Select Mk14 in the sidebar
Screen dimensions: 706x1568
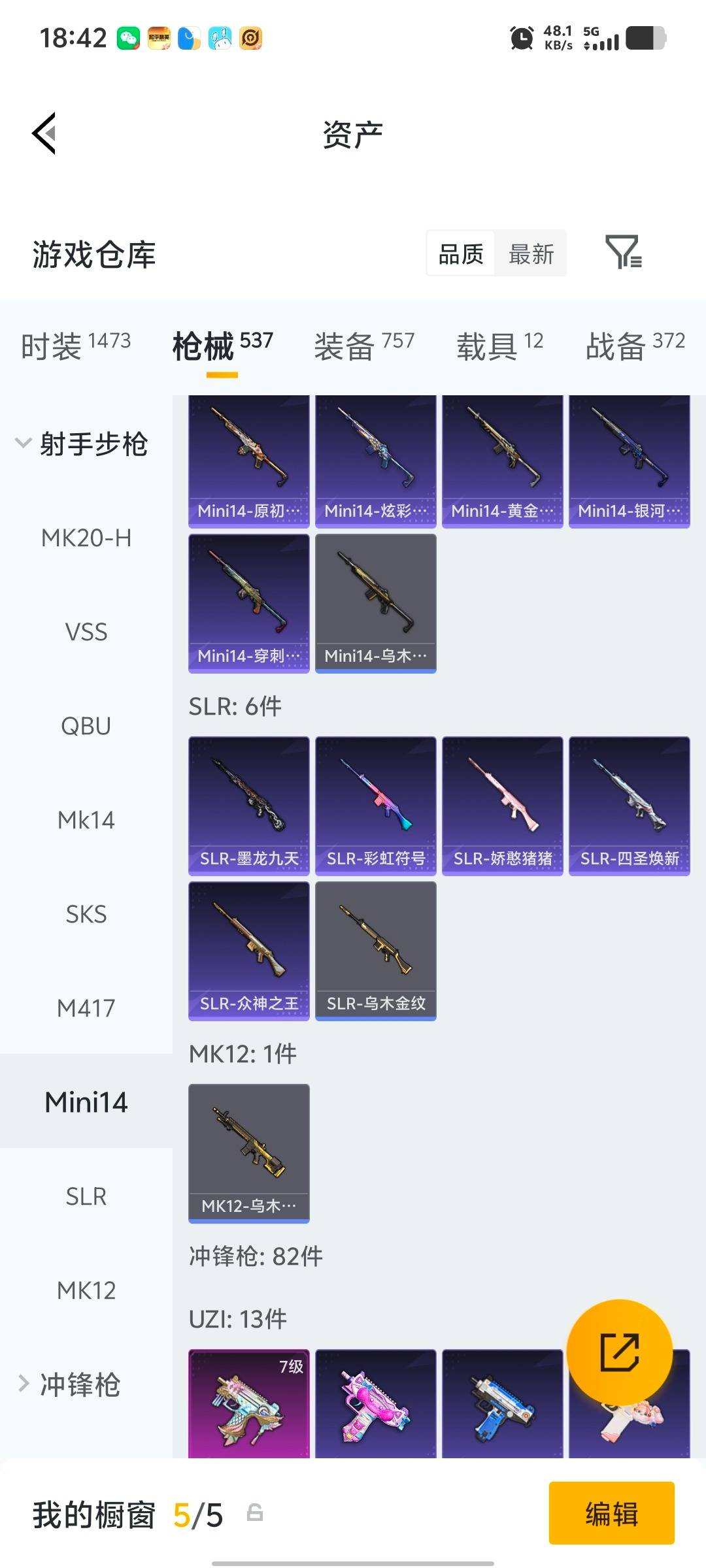point(86,819)
